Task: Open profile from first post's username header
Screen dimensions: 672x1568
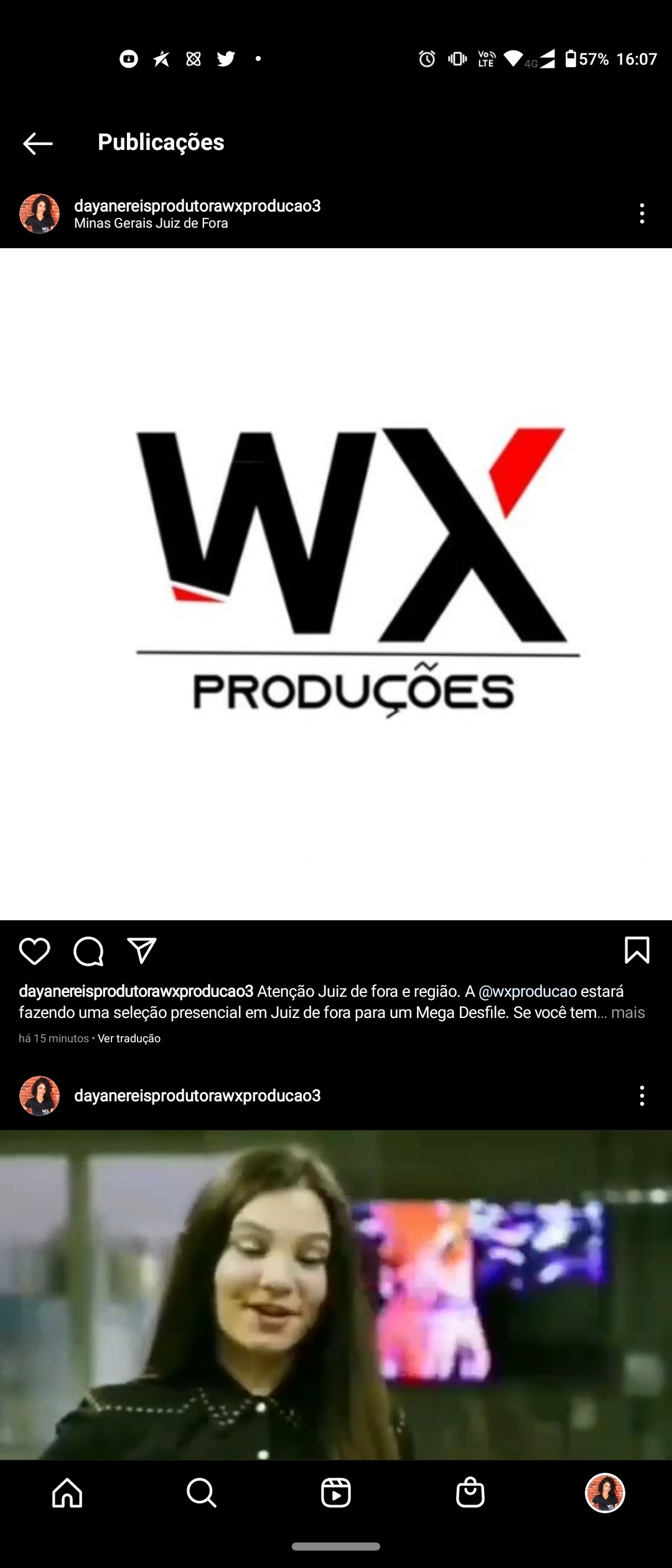Action: click(x=197, y=206)
